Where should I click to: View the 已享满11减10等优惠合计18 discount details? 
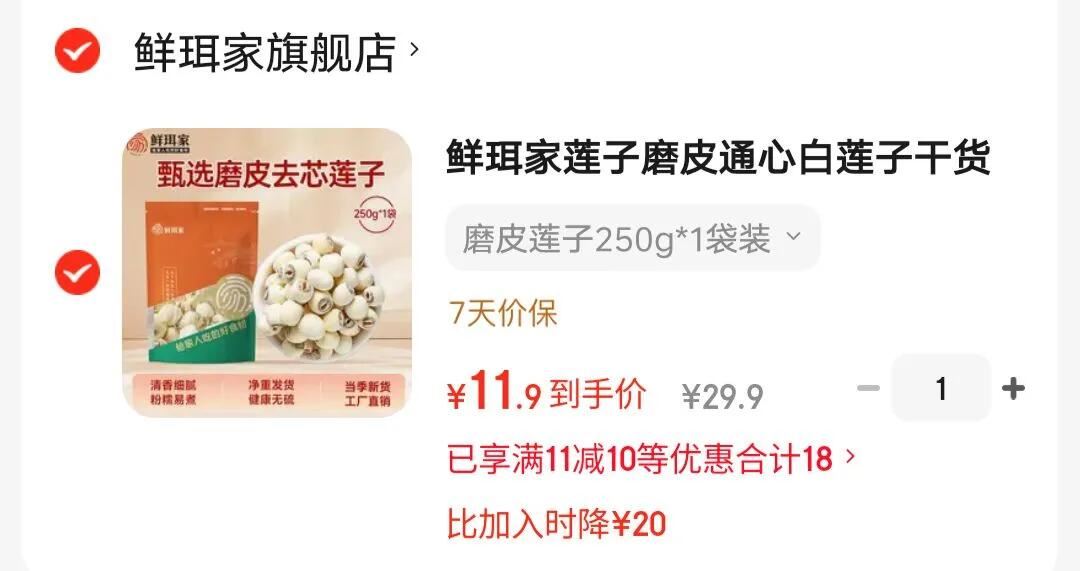652,459
